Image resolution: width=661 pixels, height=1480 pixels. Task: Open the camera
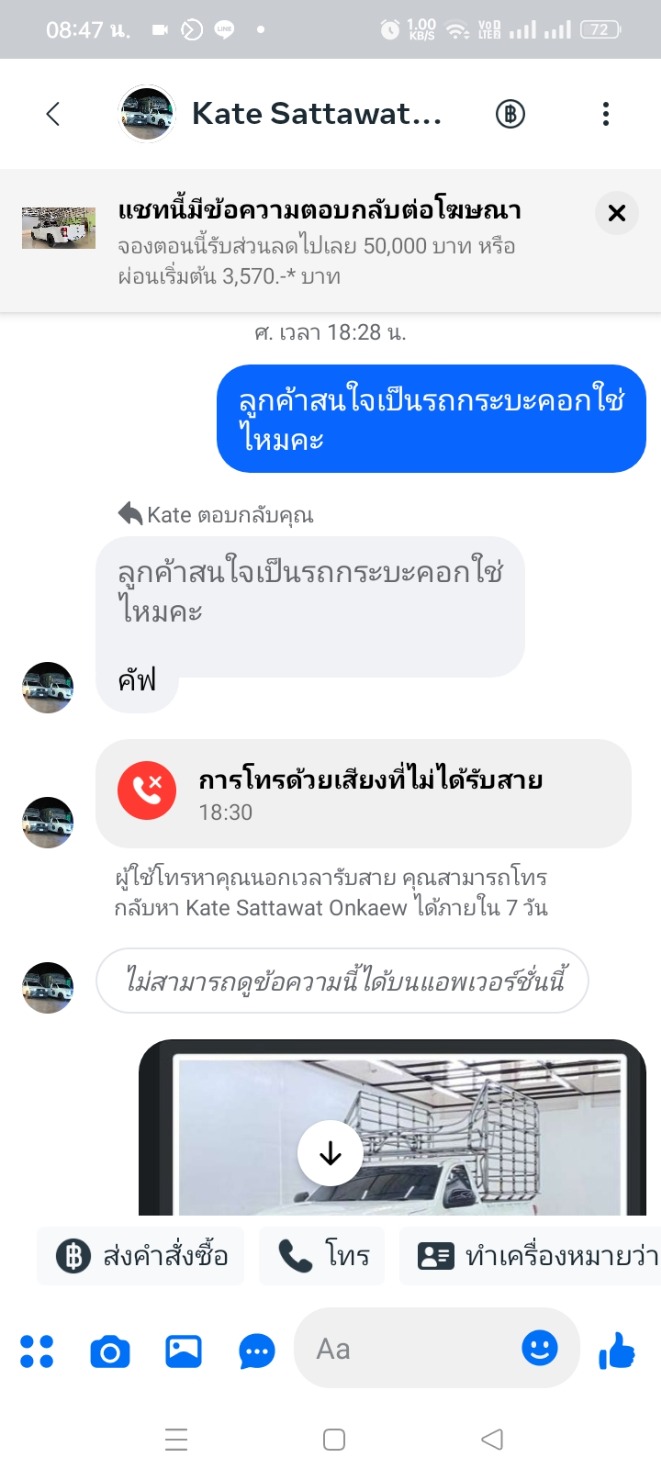(x=110, y=1352)
